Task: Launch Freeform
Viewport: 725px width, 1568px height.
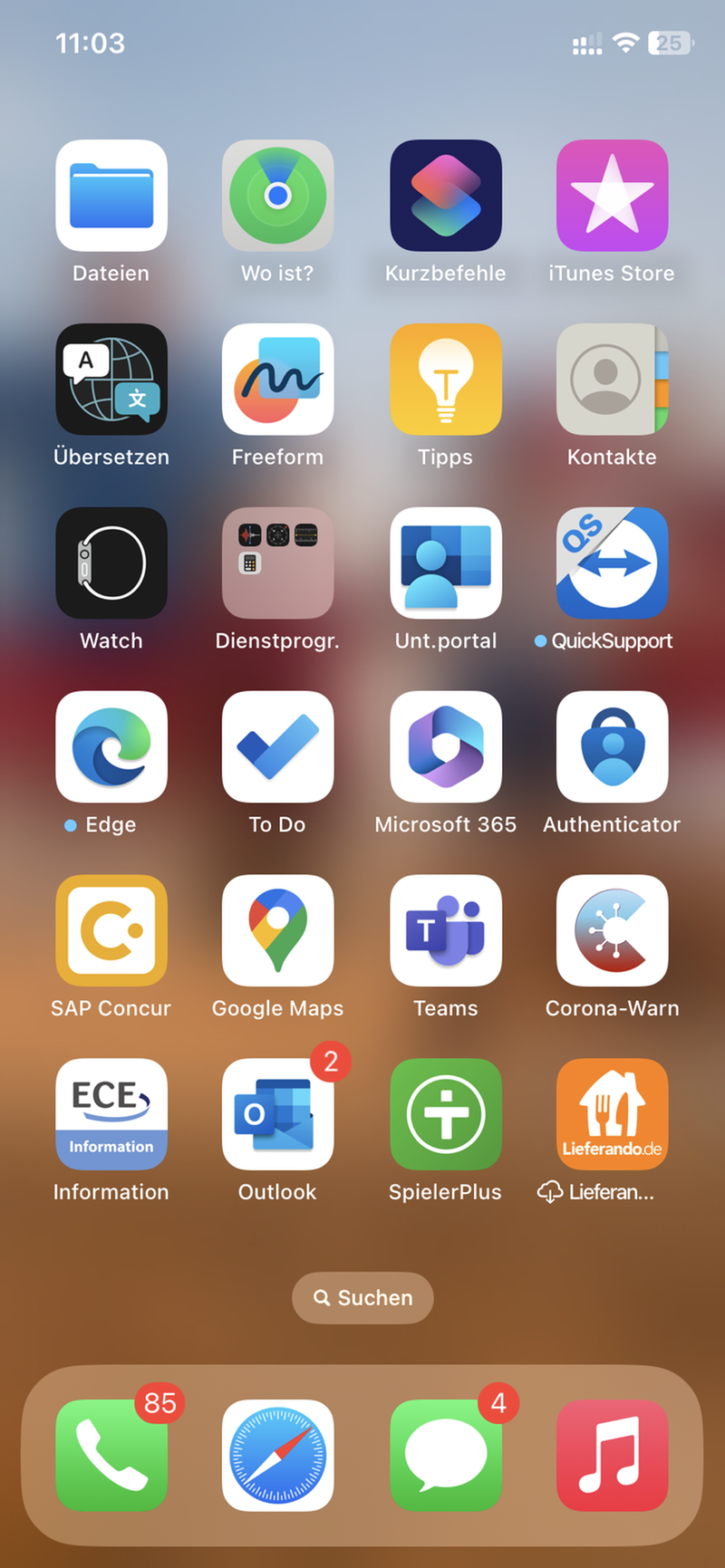Action: pyautogui.click(x=277, y=380)
